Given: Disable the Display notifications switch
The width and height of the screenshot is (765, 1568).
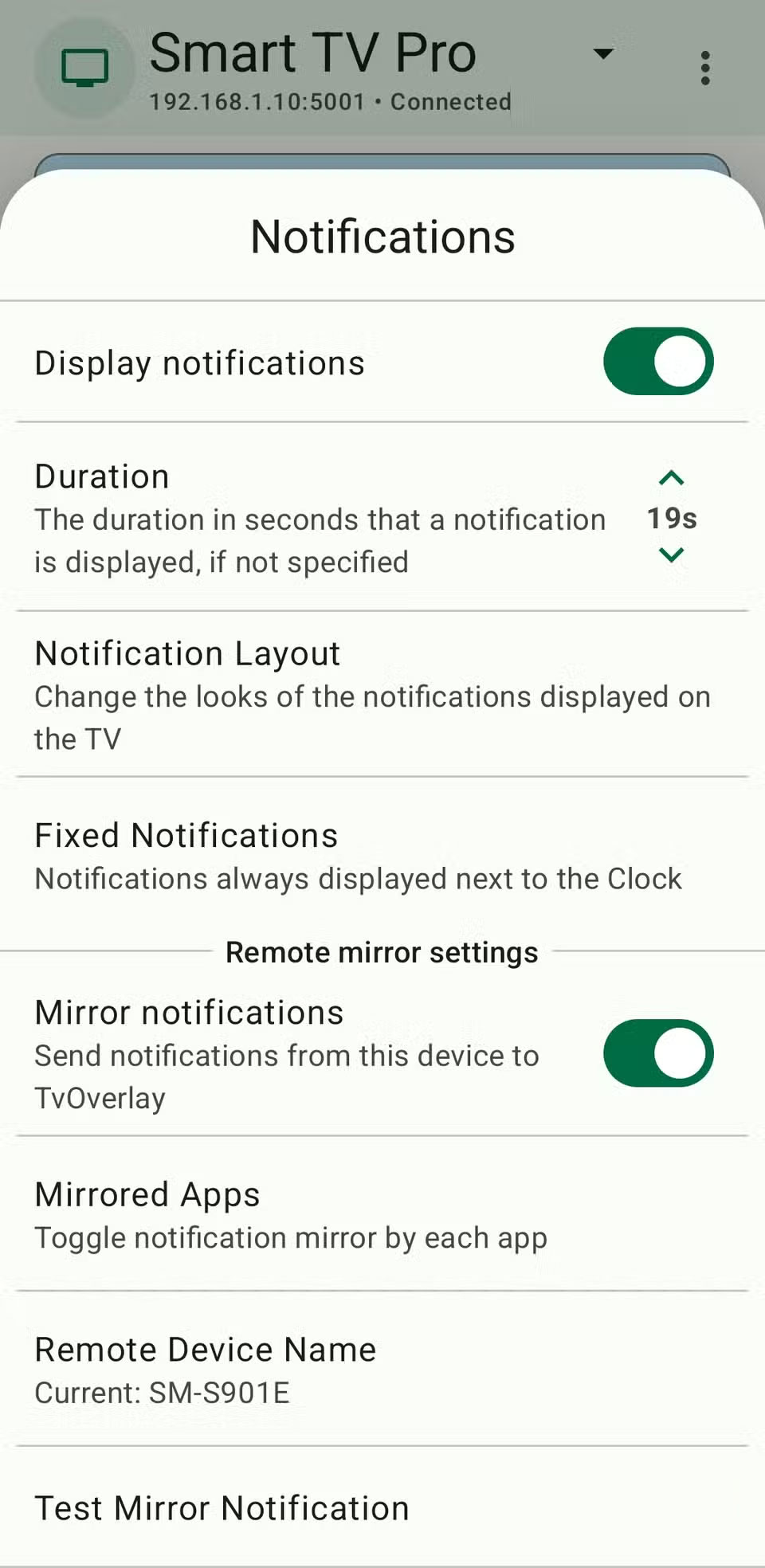Looking at the screenshot, I should (657, 361).
